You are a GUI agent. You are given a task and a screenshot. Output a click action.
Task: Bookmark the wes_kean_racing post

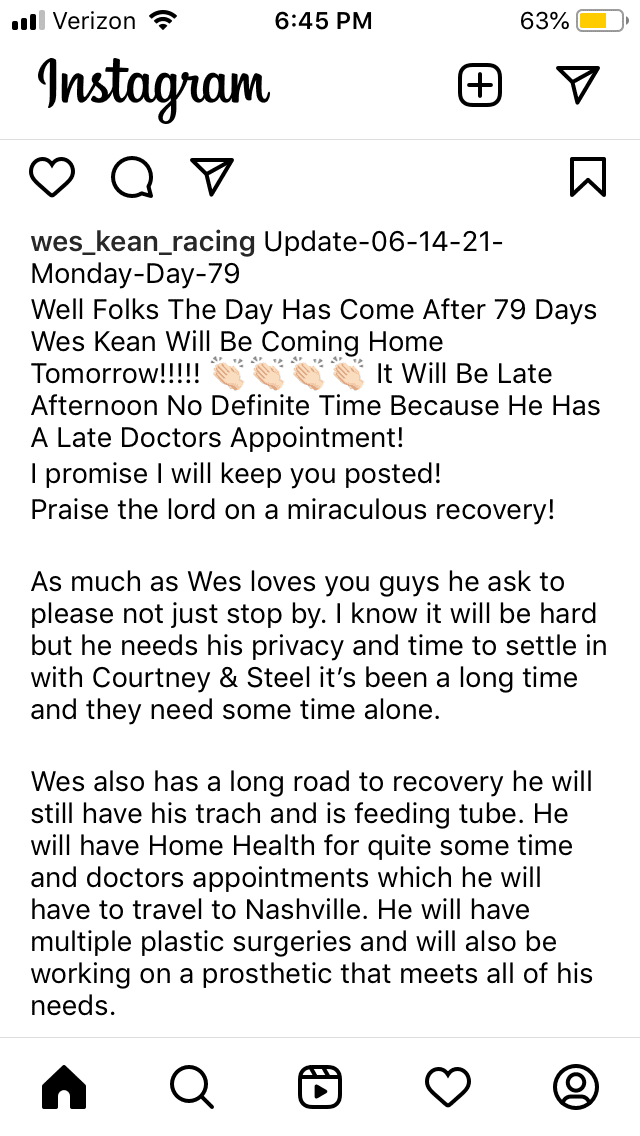pos(587,177)
